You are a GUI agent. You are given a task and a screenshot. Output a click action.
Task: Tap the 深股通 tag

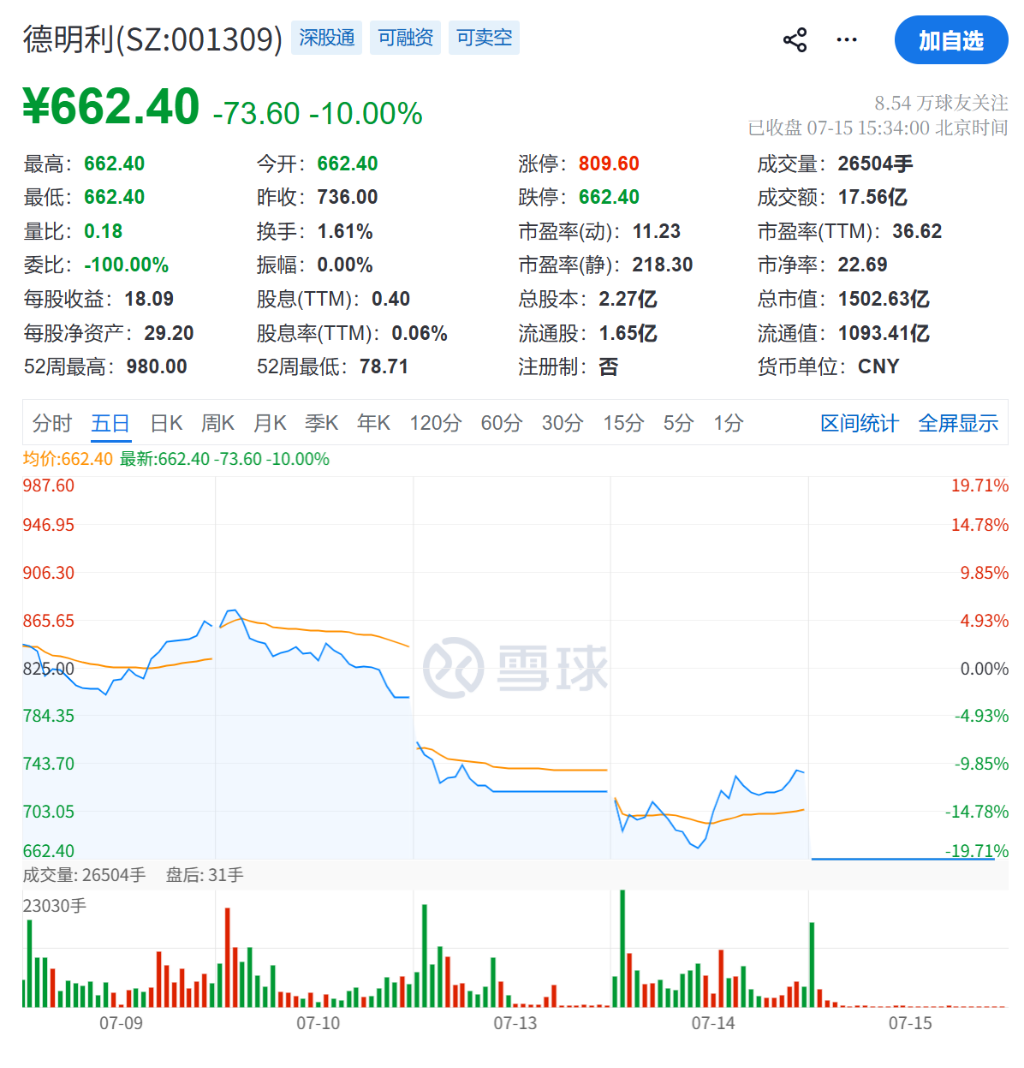(x=327, y=37)
